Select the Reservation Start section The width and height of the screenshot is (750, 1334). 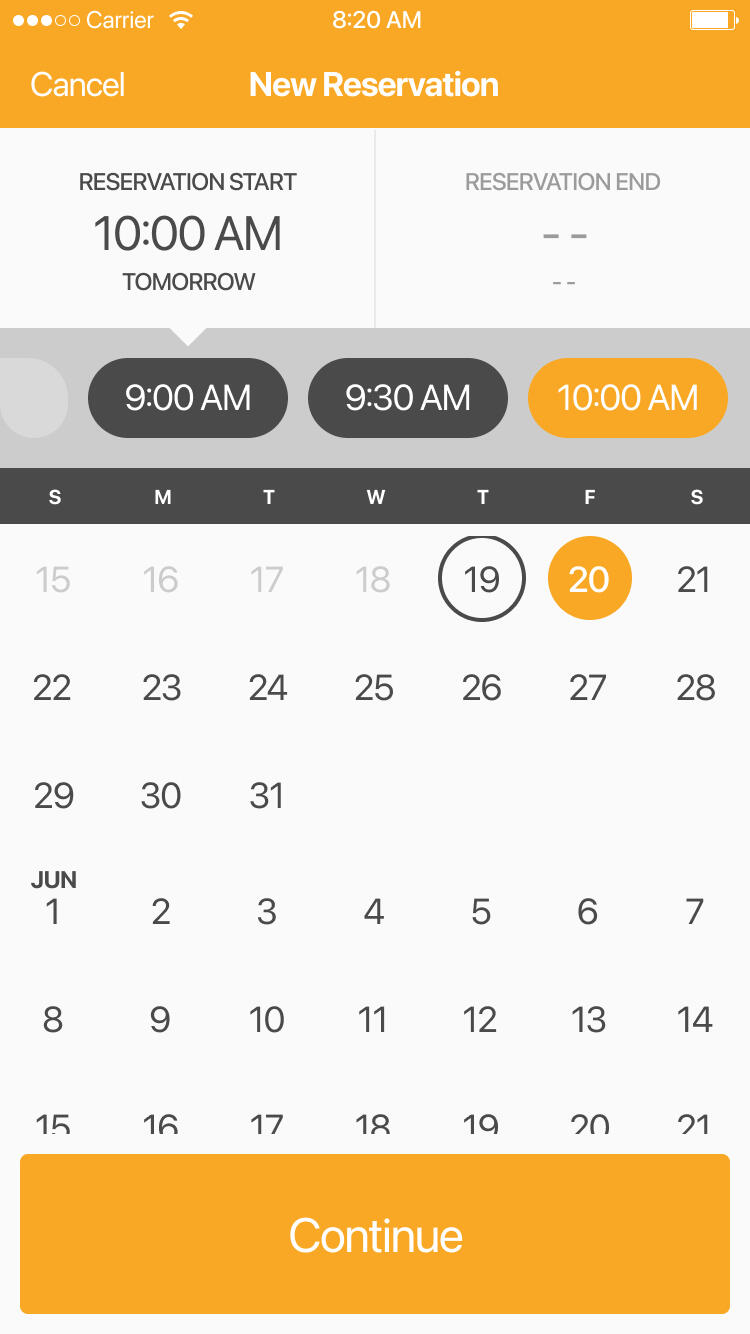pos(188,230)
